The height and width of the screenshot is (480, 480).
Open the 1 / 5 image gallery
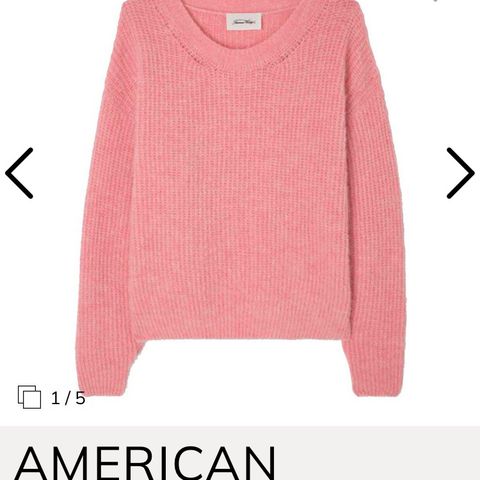pyautogui.click(x=52, y=397)
